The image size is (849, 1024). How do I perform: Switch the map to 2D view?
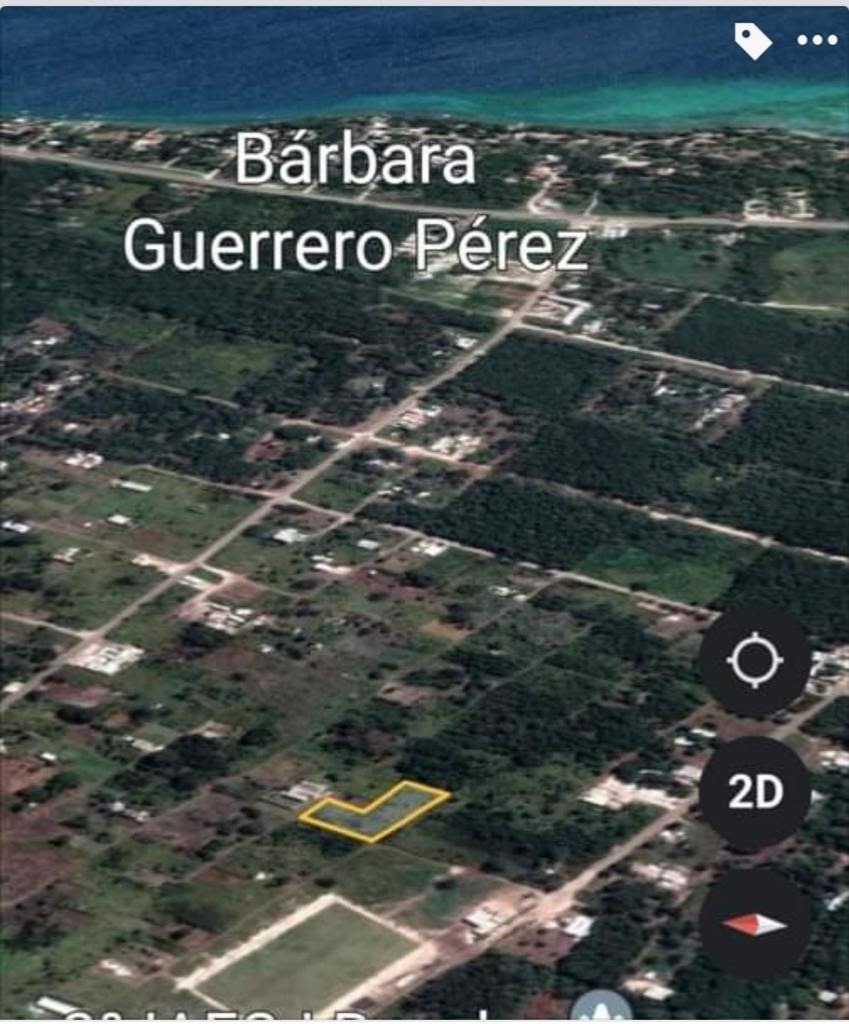754,793
